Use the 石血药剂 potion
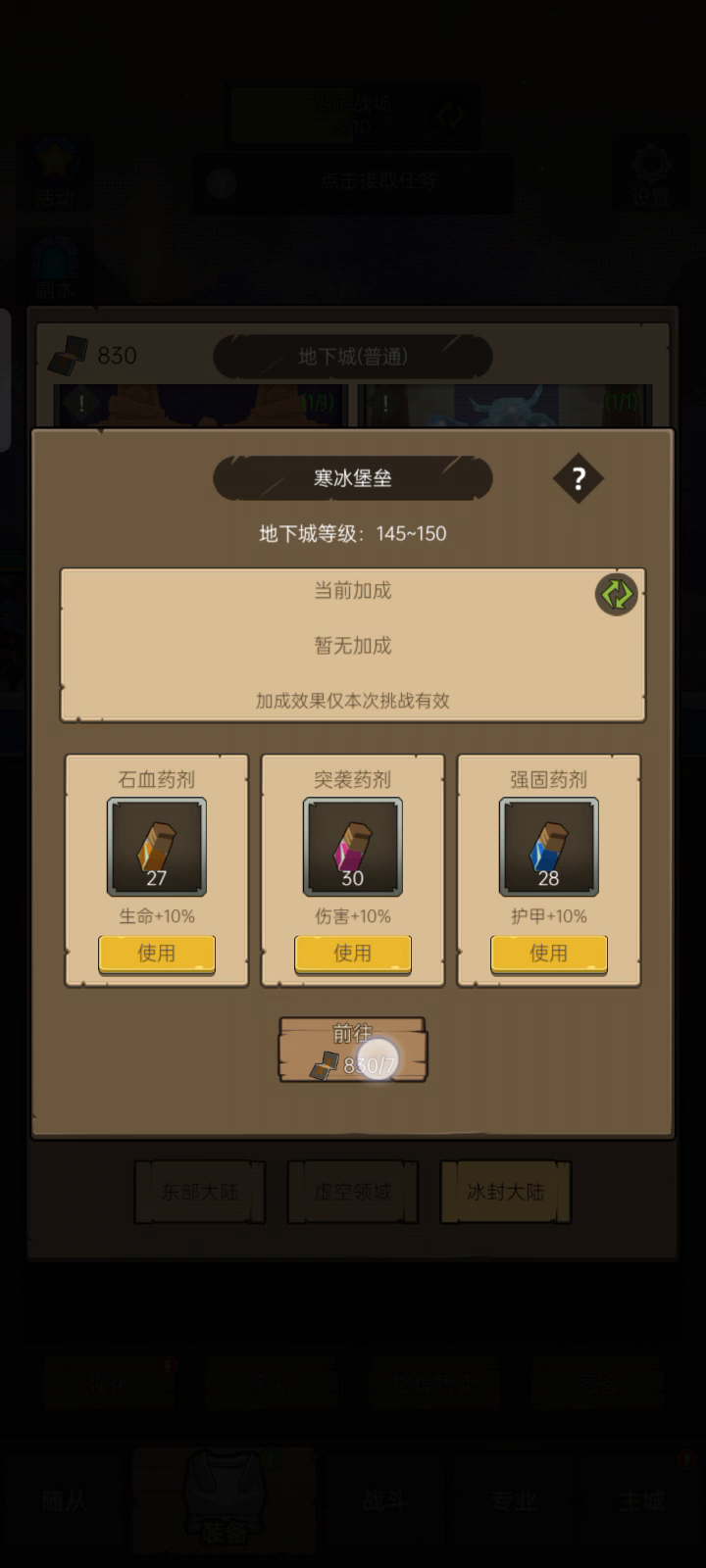706x1568 pixels. click(x=157, y=954)
